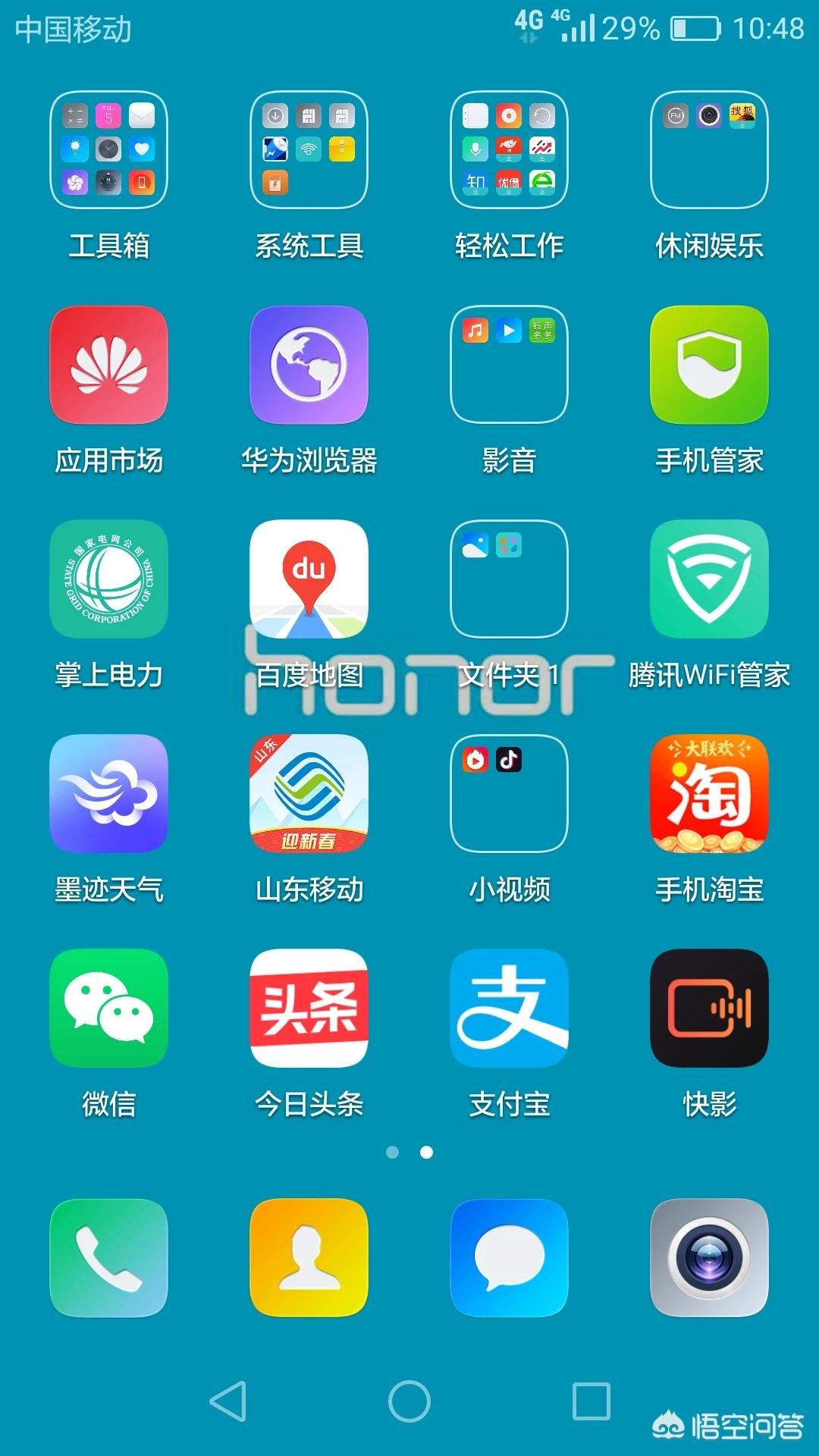
Task: Launch 手机管家 app
Action: (709, 364)
